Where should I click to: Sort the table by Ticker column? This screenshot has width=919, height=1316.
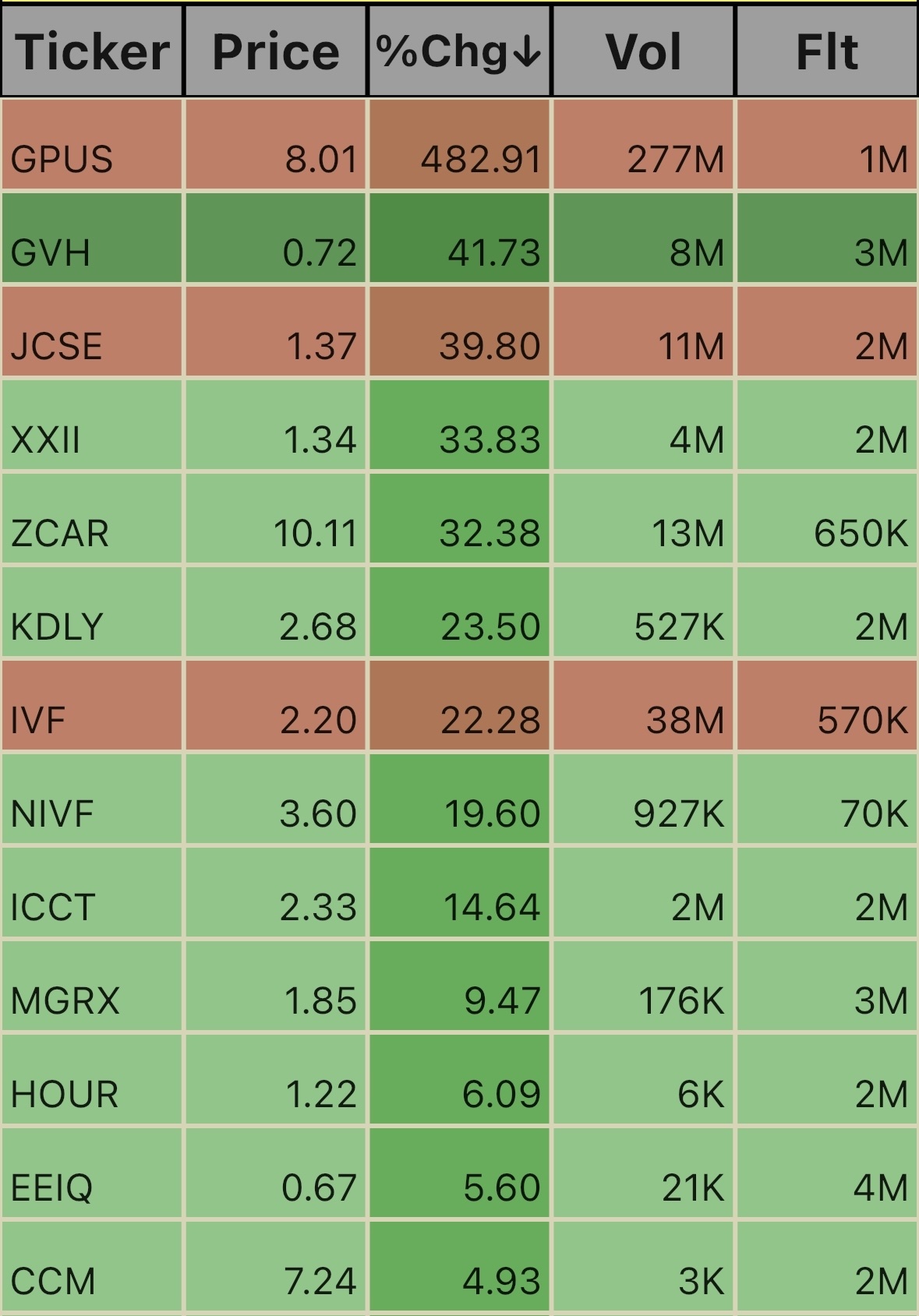[92, 52]
